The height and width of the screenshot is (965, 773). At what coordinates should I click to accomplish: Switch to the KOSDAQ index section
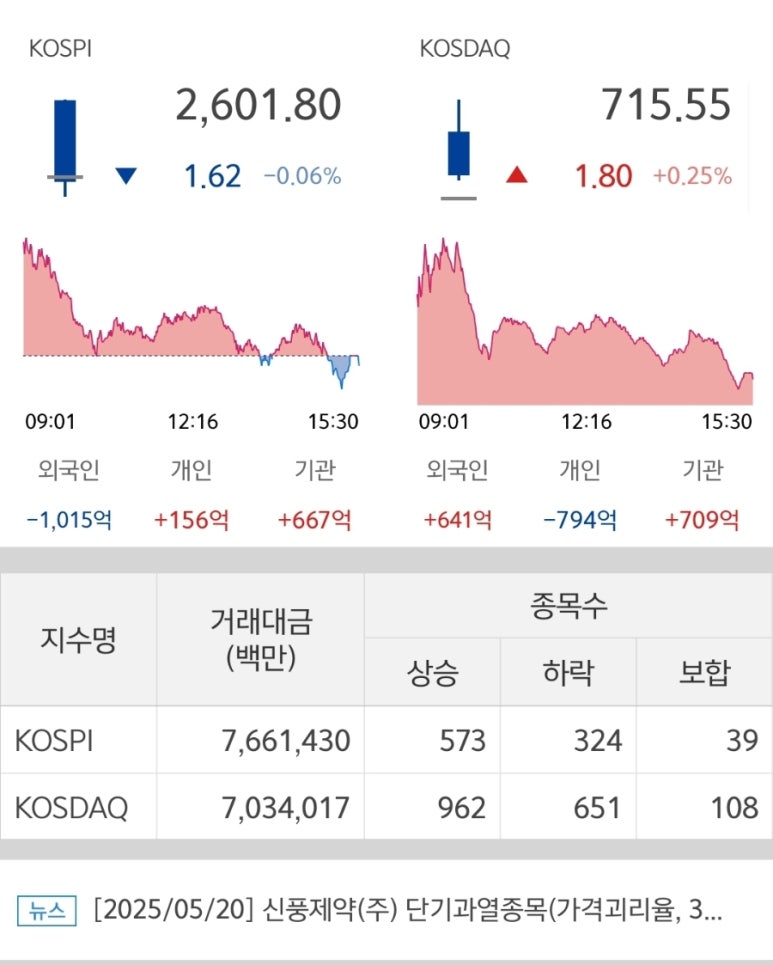(x=462, y=49)
